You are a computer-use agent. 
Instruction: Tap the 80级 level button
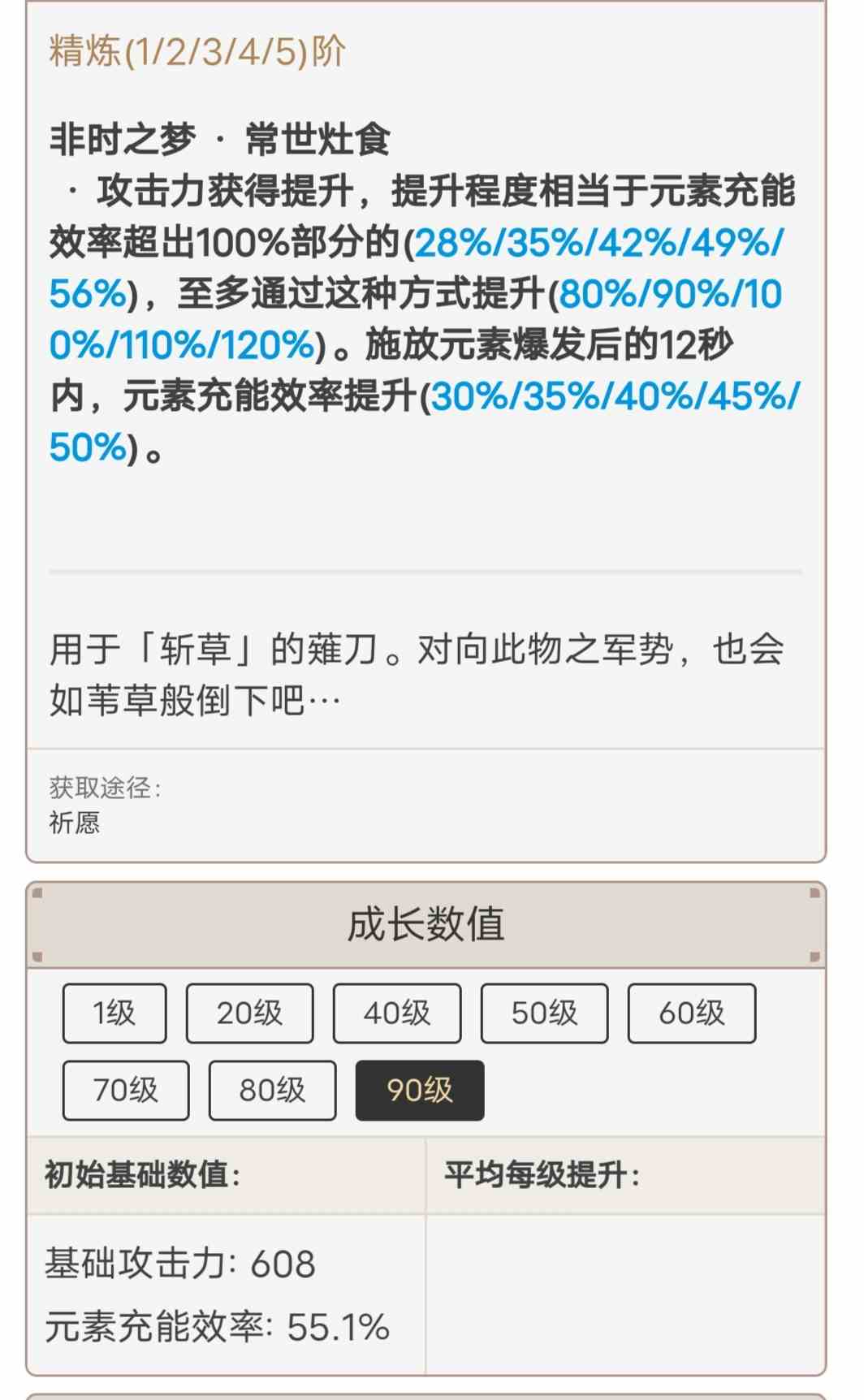(272, 1090)
